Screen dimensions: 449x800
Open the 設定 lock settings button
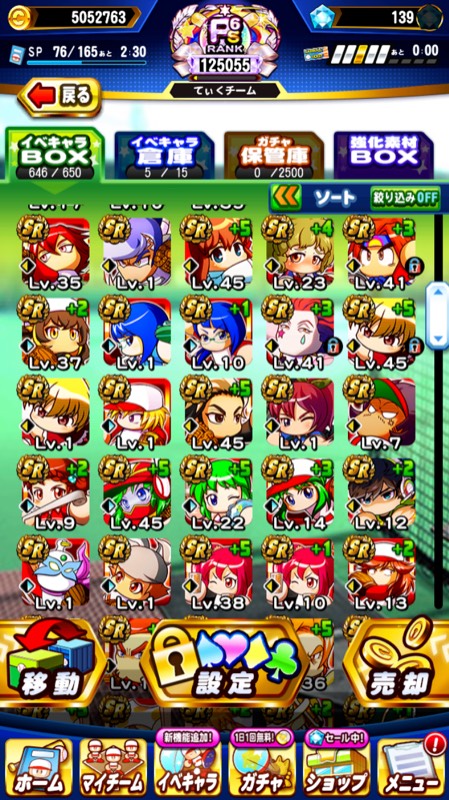pyautogui.click(x=223, y=666)
